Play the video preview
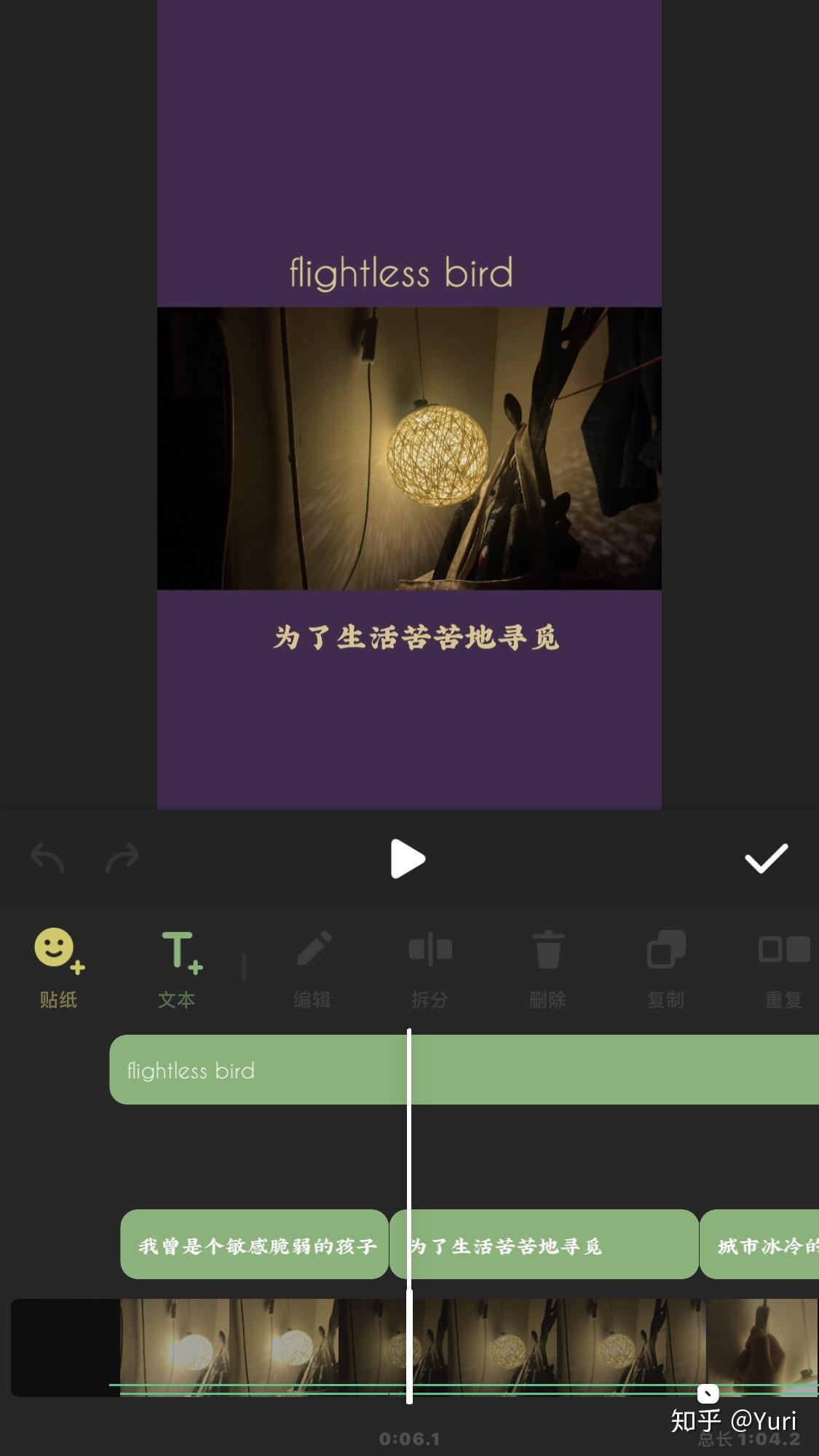The width and height of the screenshot is (819, 1456). click(408, 859)
